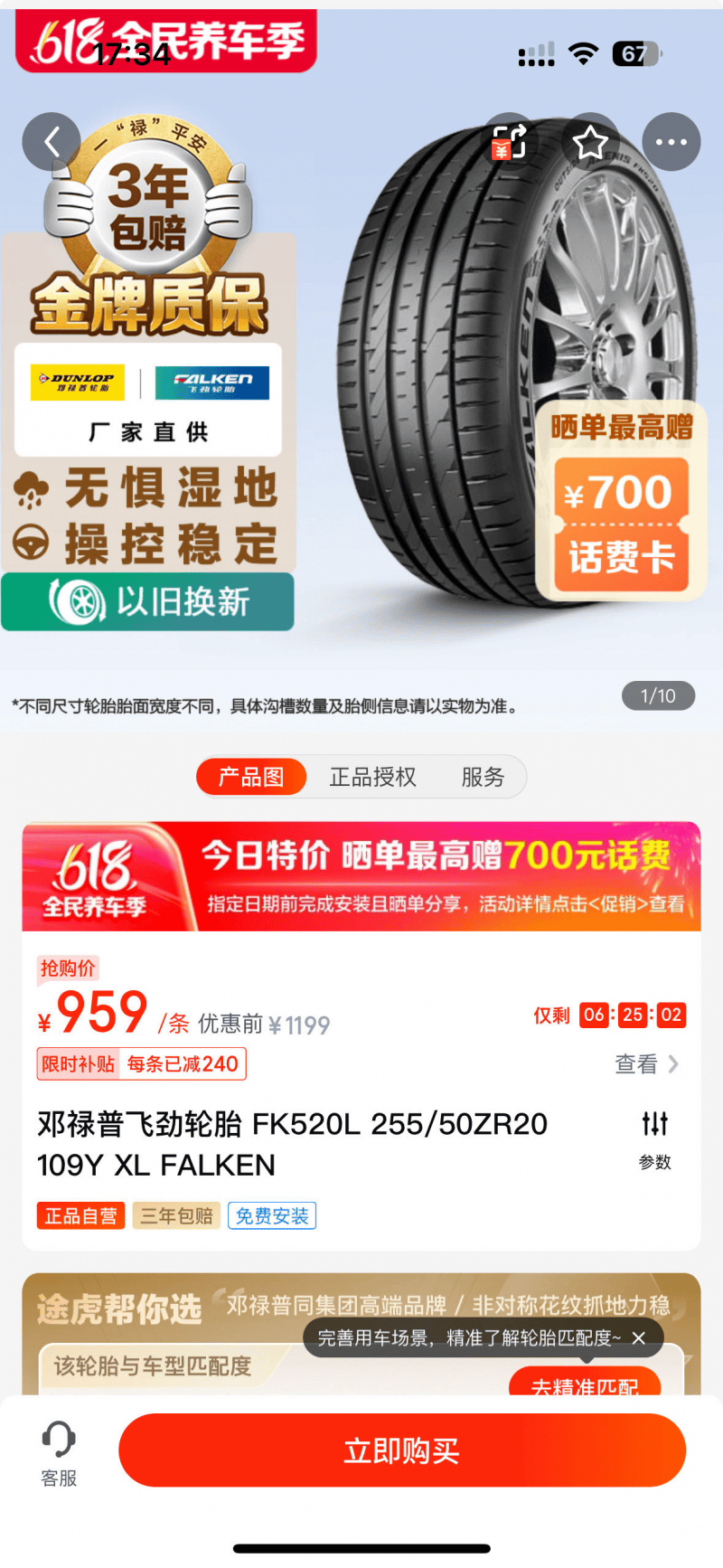Open the 参数 specifications

pos(655,1139)
